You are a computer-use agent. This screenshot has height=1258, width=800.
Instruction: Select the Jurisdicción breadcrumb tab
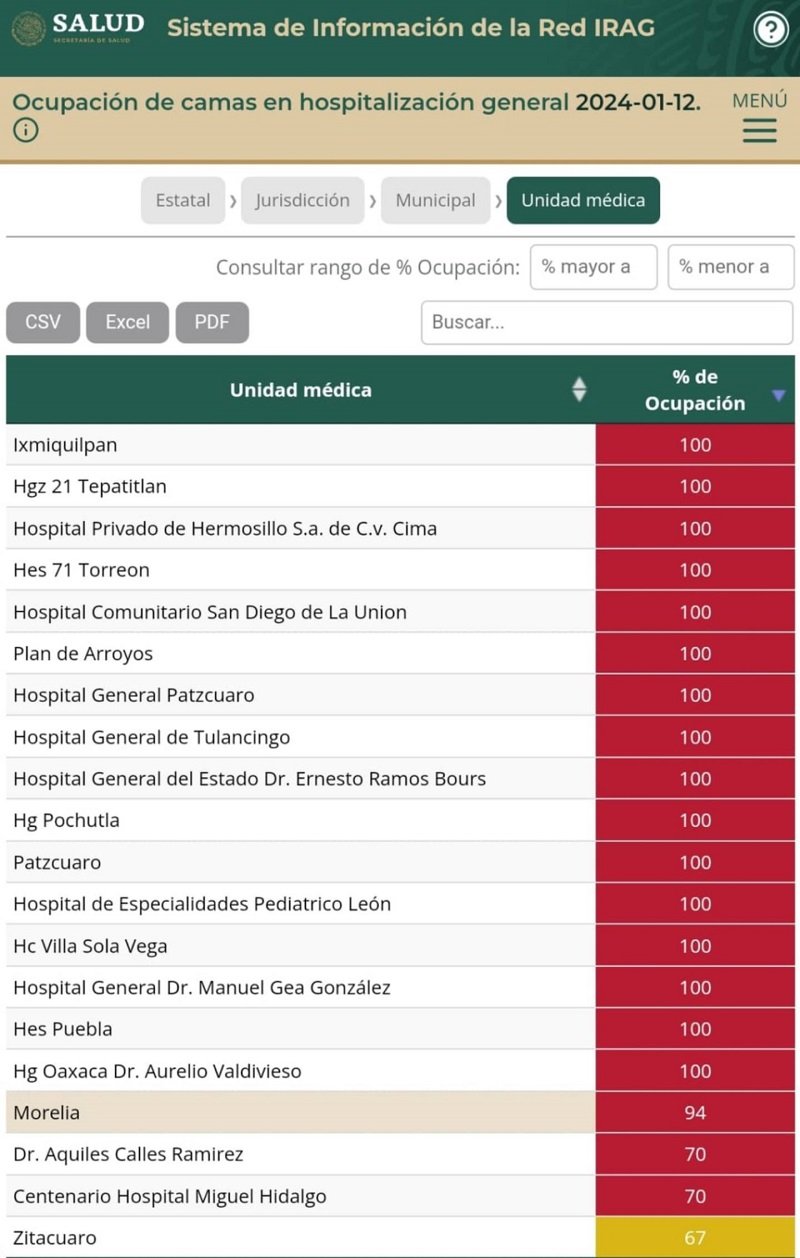302,200
